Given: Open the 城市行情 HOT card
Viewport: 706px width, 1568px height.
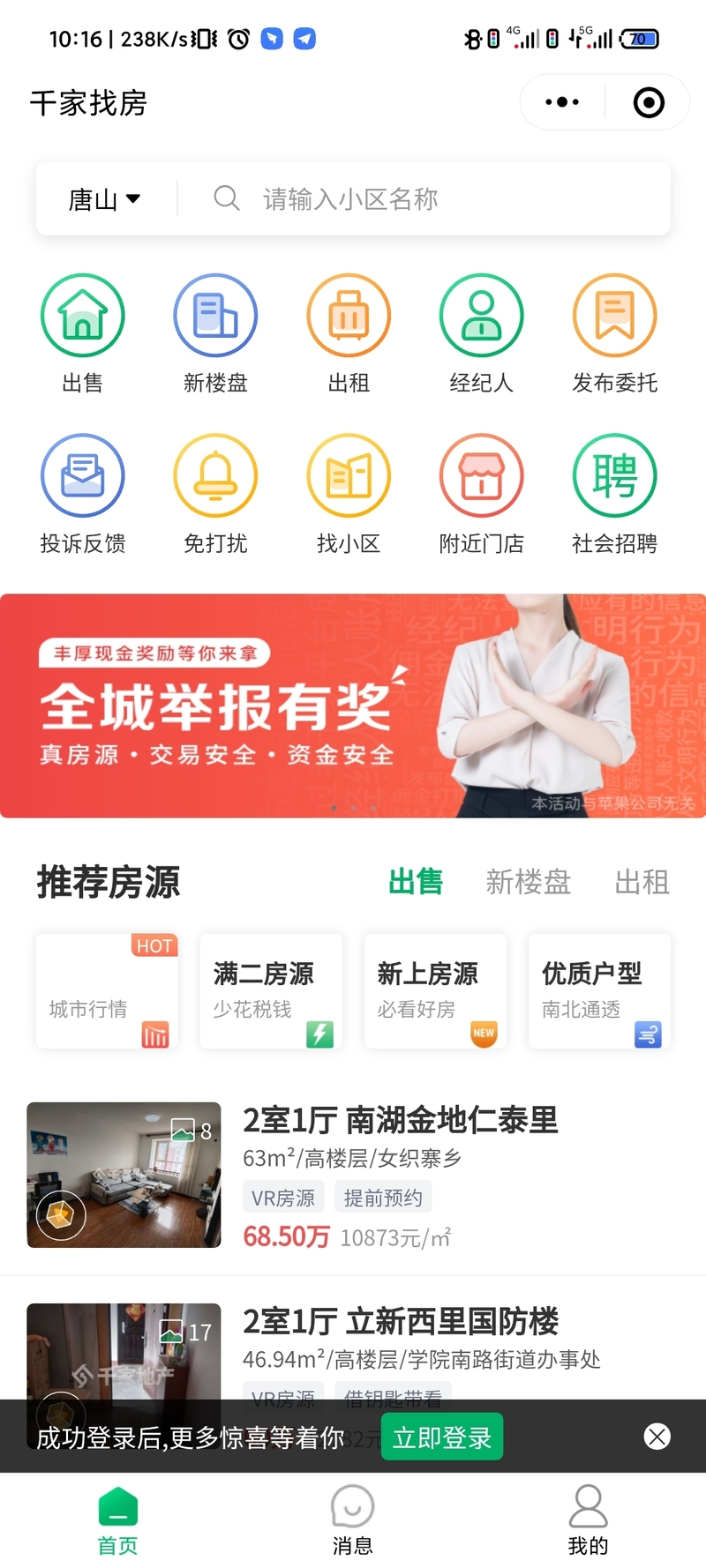Looking at the screenshot, I should click(107, 991).
